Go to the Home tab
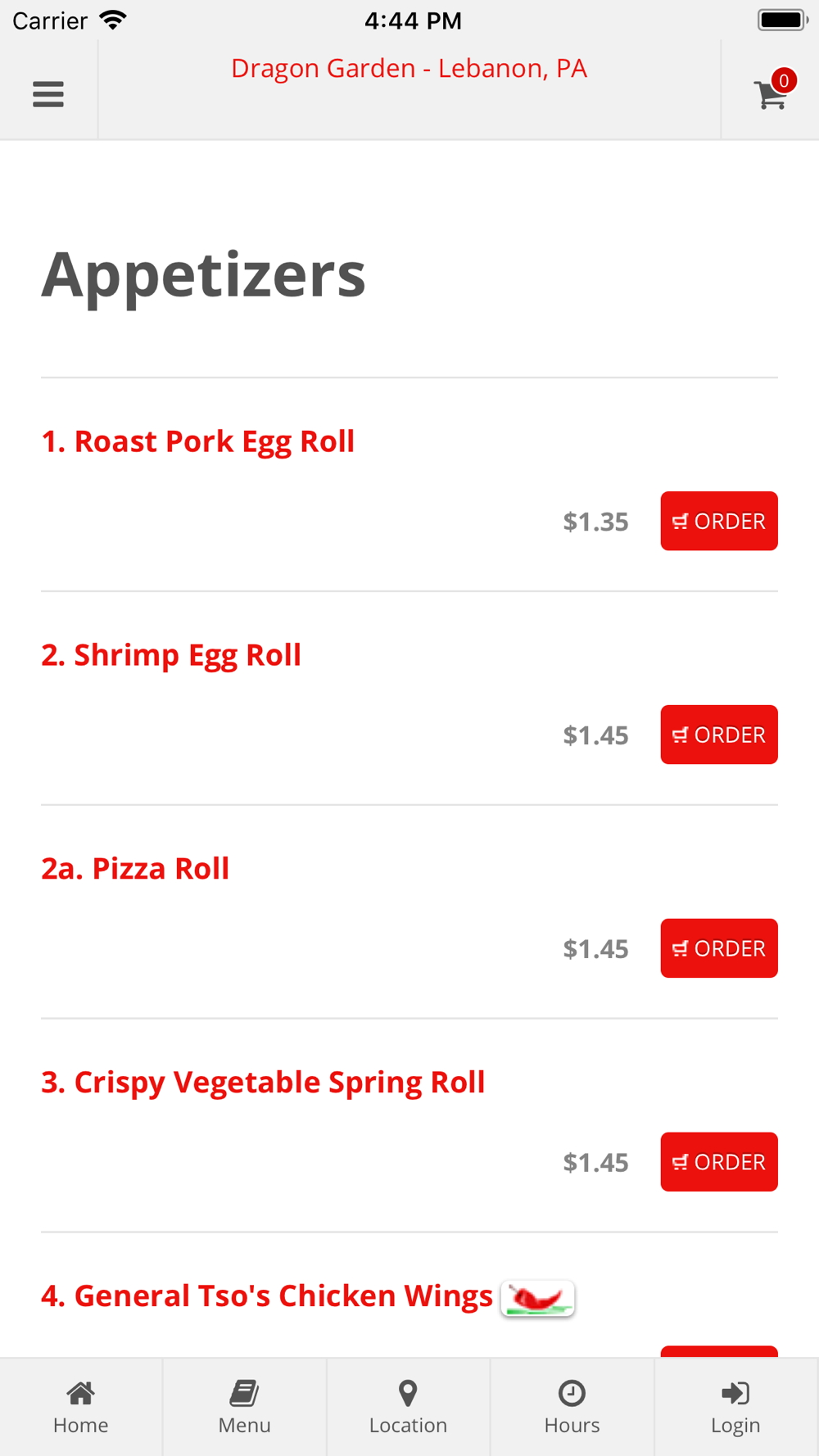Screen dimensions: 819x1456 pos(81,1407)
